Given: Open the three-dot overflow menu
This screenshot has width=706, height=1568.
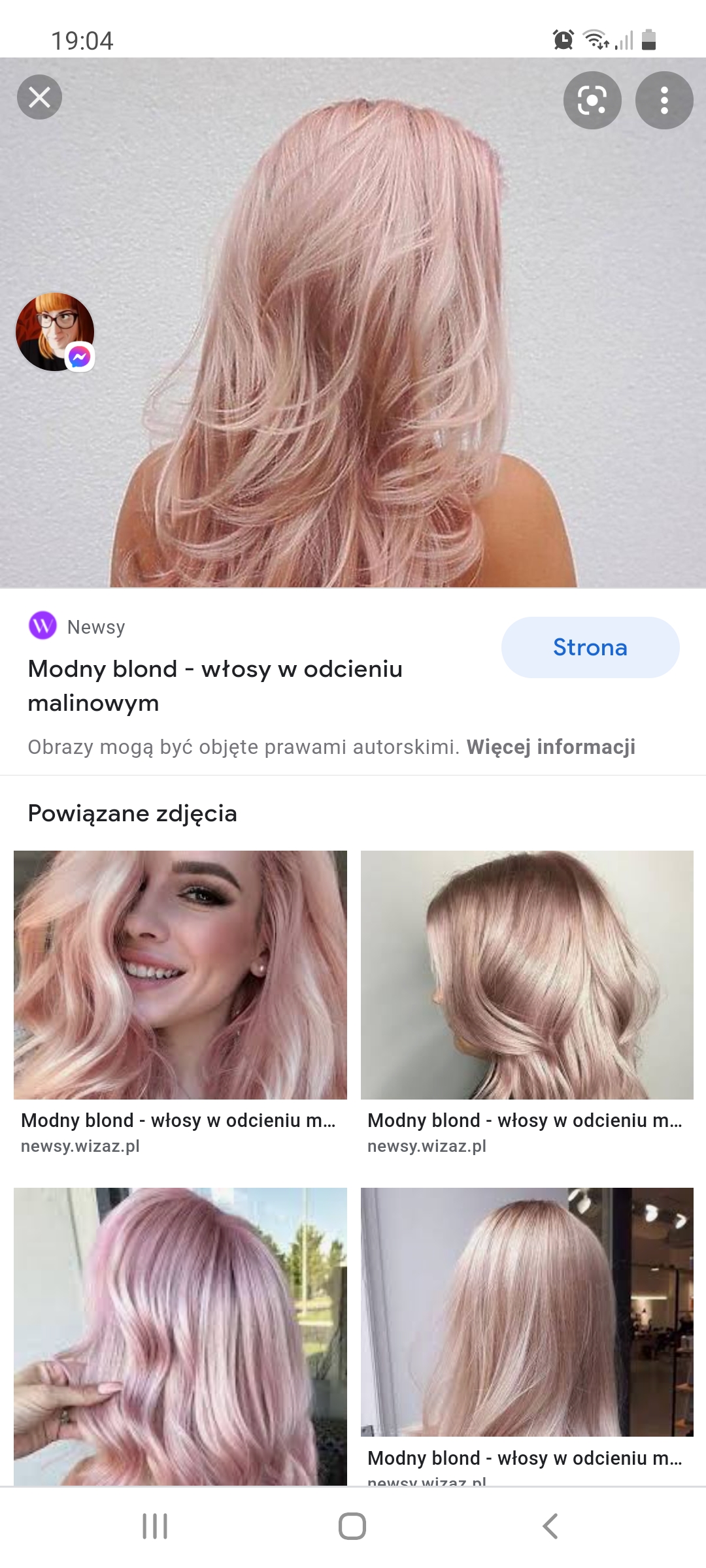Looking at the screenshot, I should [x=664, y=100].
